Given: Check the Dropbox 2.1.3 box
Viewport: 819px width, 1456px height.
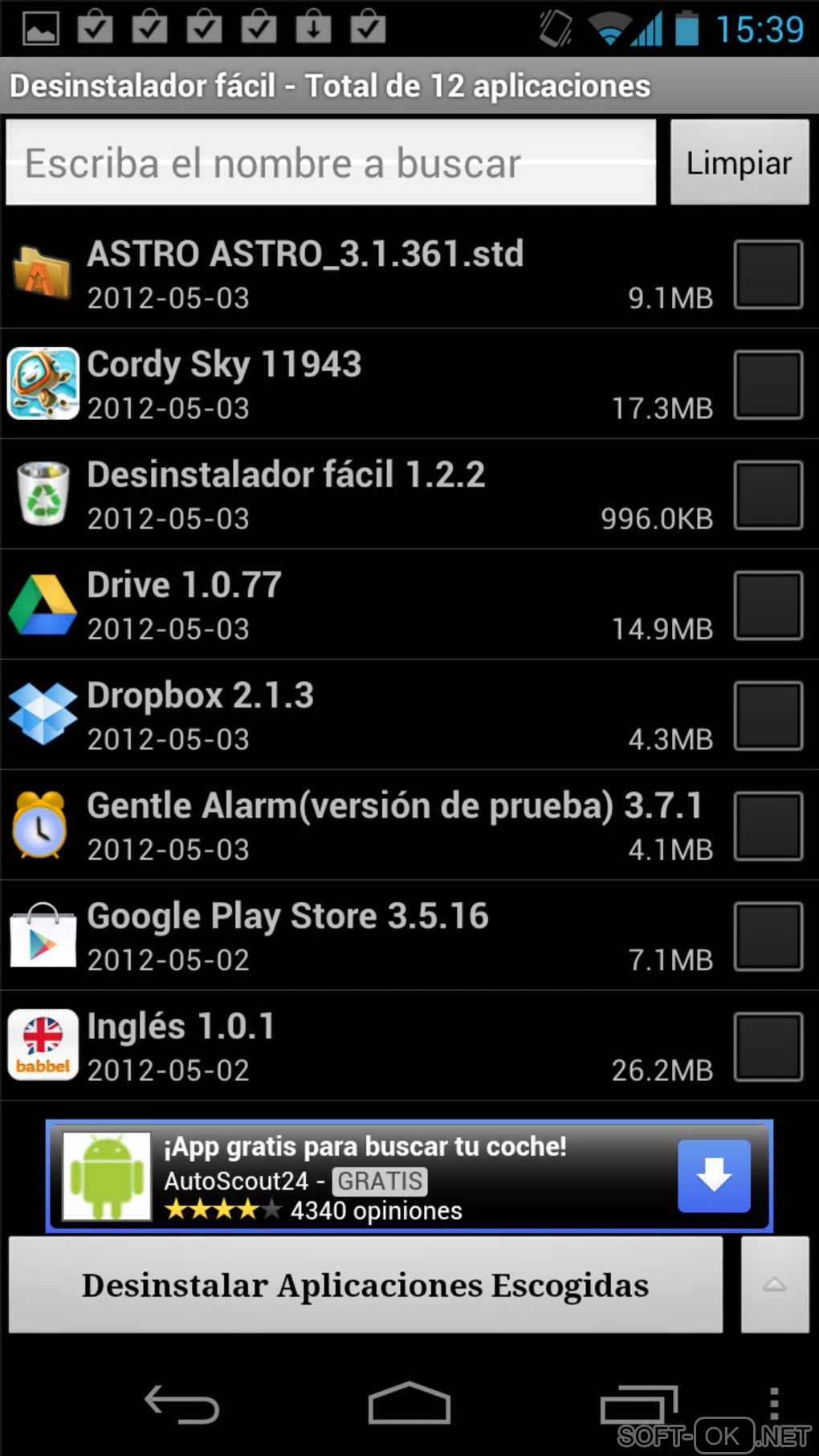Looking at the screenshot, I should pos(768,716).
